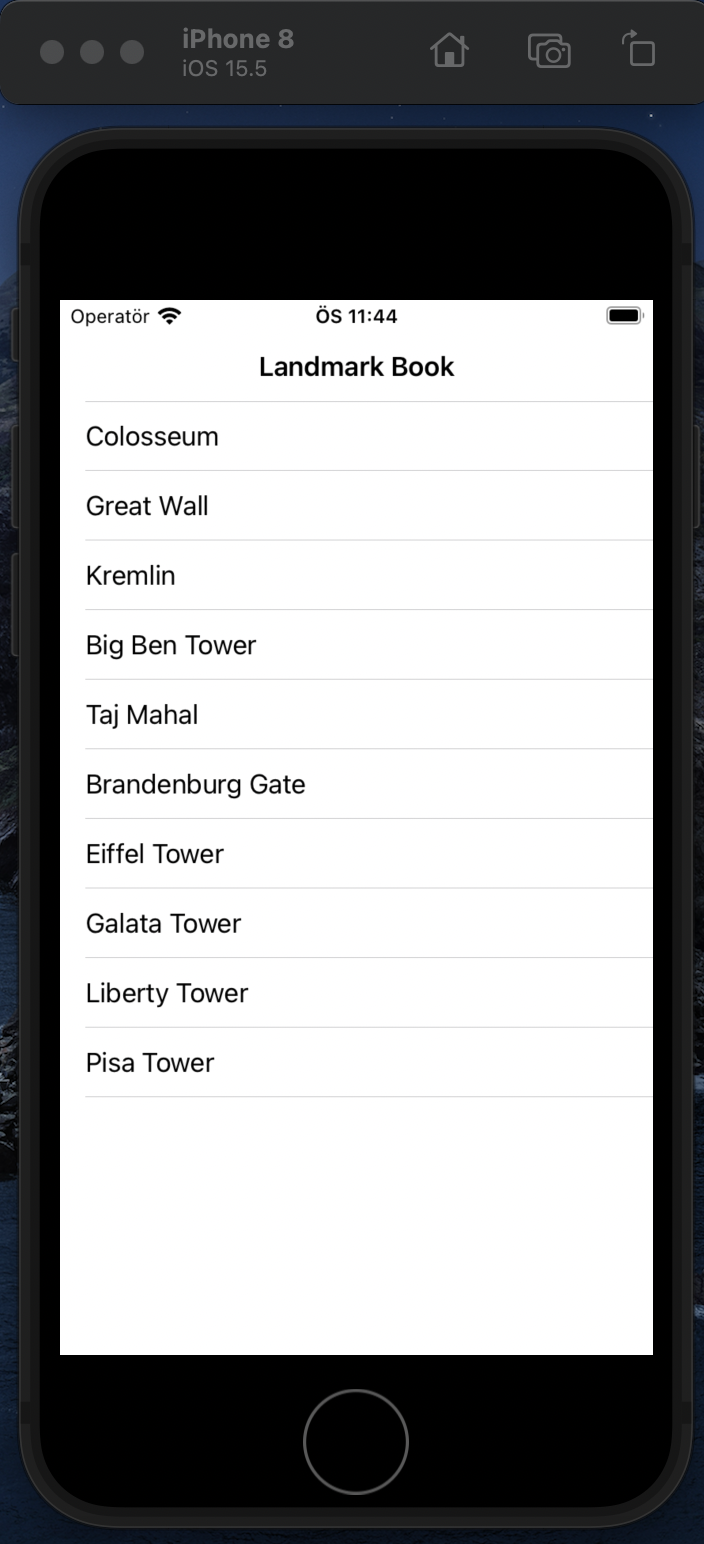The height and width of the screenshot is (1544, 704).
Task: Take a screenshot with the camera icon
Action: coord(549,50)
